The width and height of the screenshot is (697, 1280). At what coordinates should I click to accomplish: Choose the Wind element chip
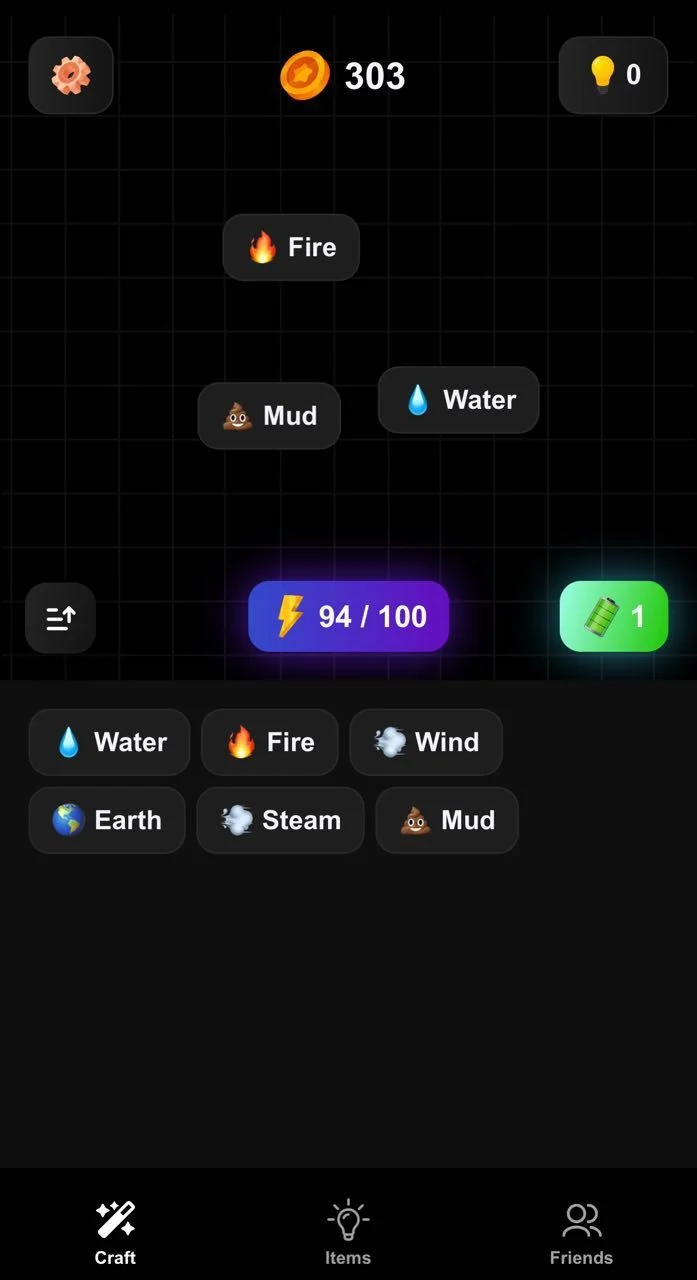tap(426, 742)
